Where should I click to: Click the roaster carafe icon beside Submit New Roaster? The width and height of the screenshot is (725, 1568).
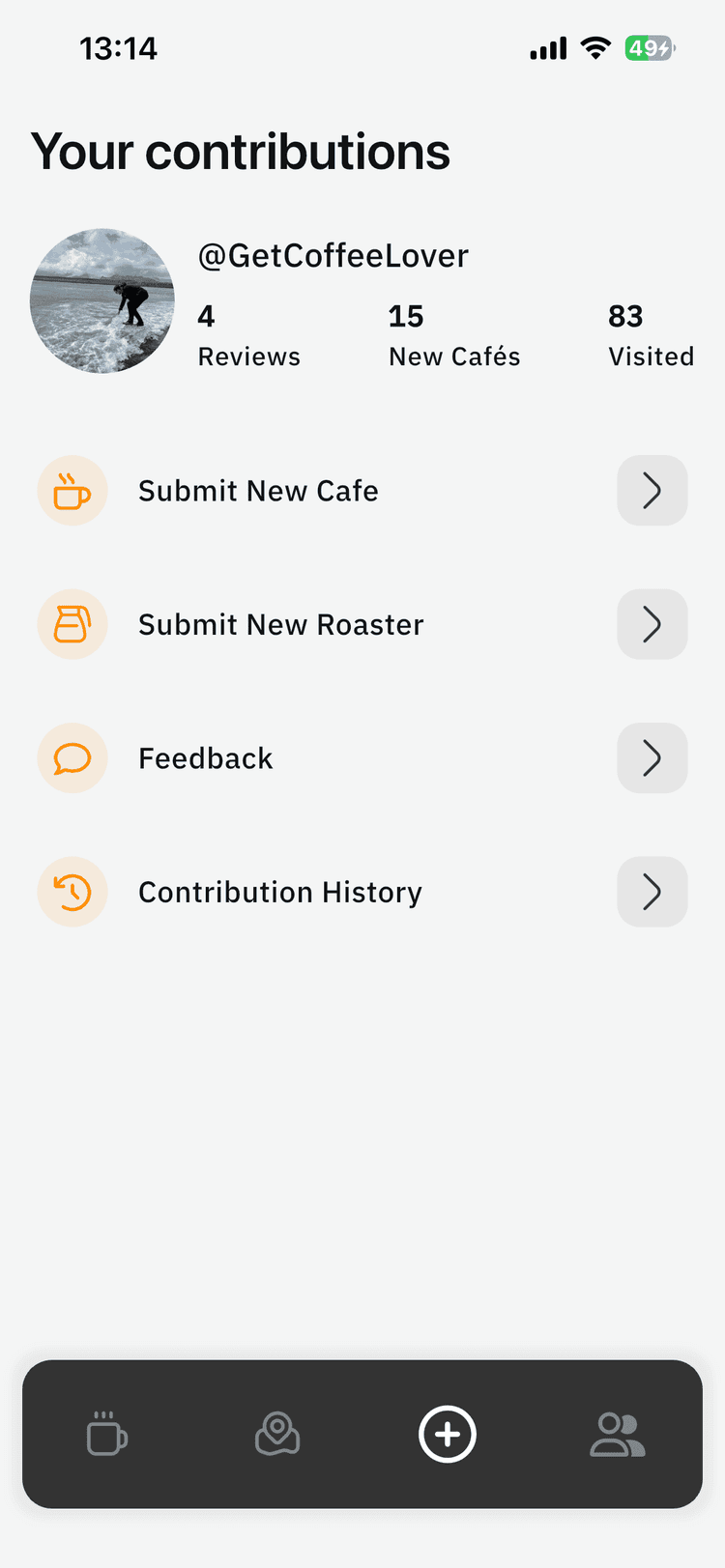tap(72, 624)
